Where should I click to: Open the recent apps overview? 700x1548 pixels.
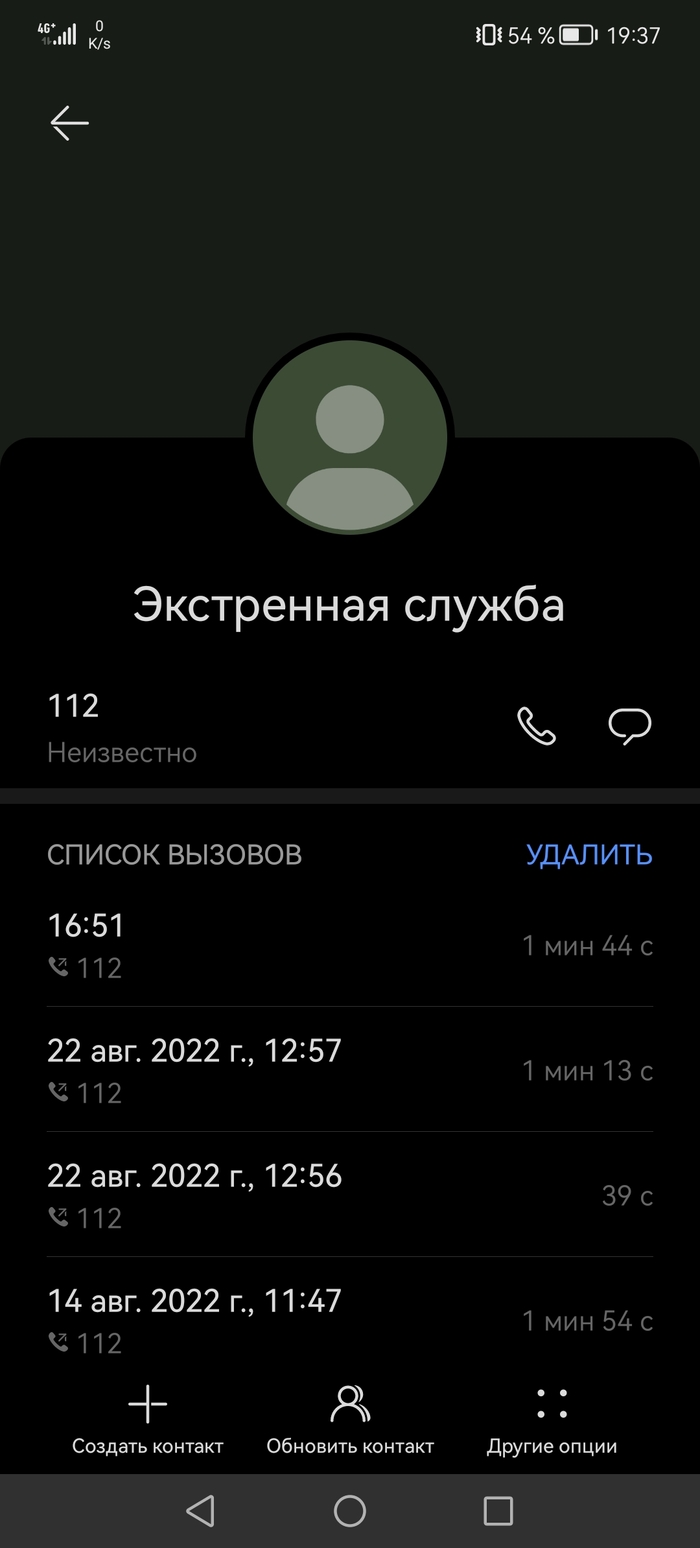coord(498,1510)
